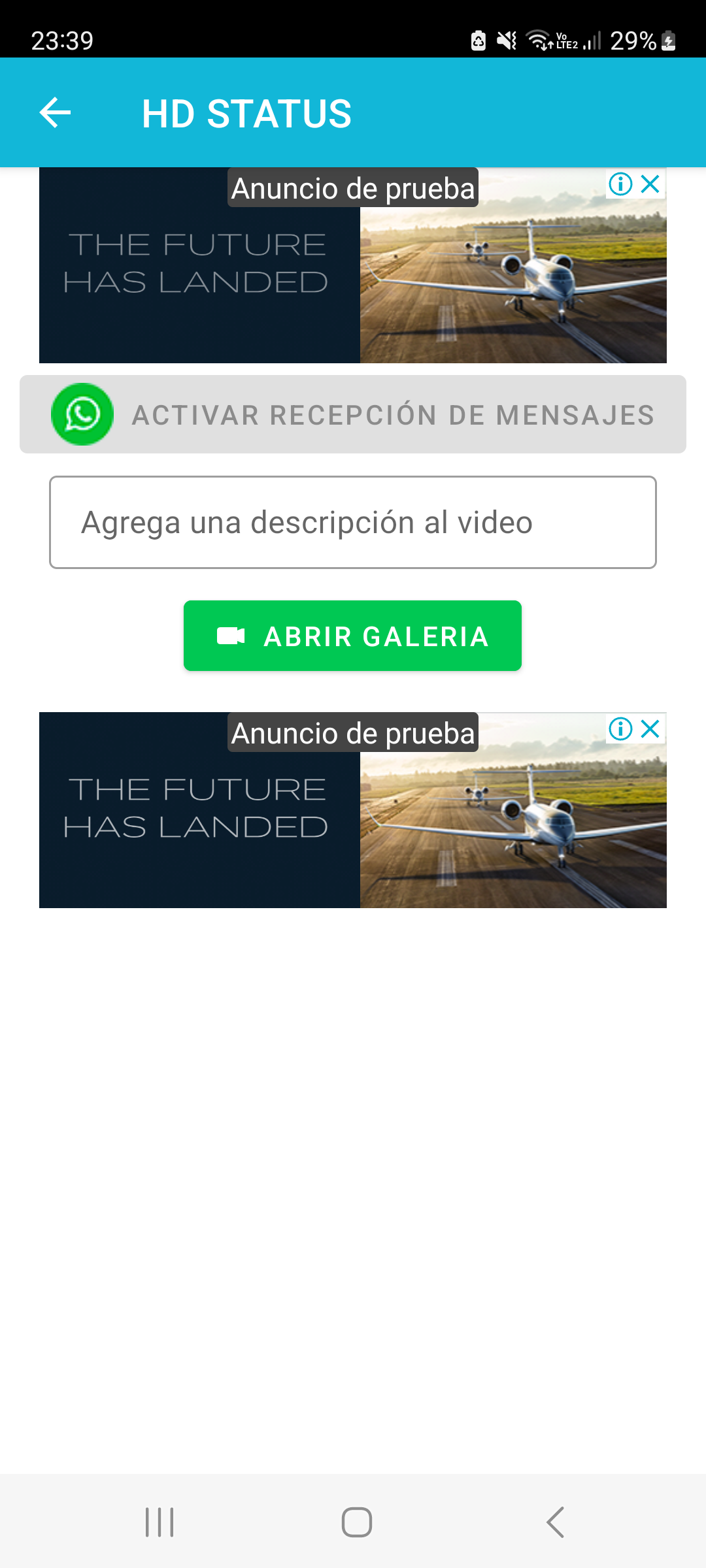This screenshot has height=1568, width=706.
Task: Open the system recent apps view
Action: pos(160,1522)
